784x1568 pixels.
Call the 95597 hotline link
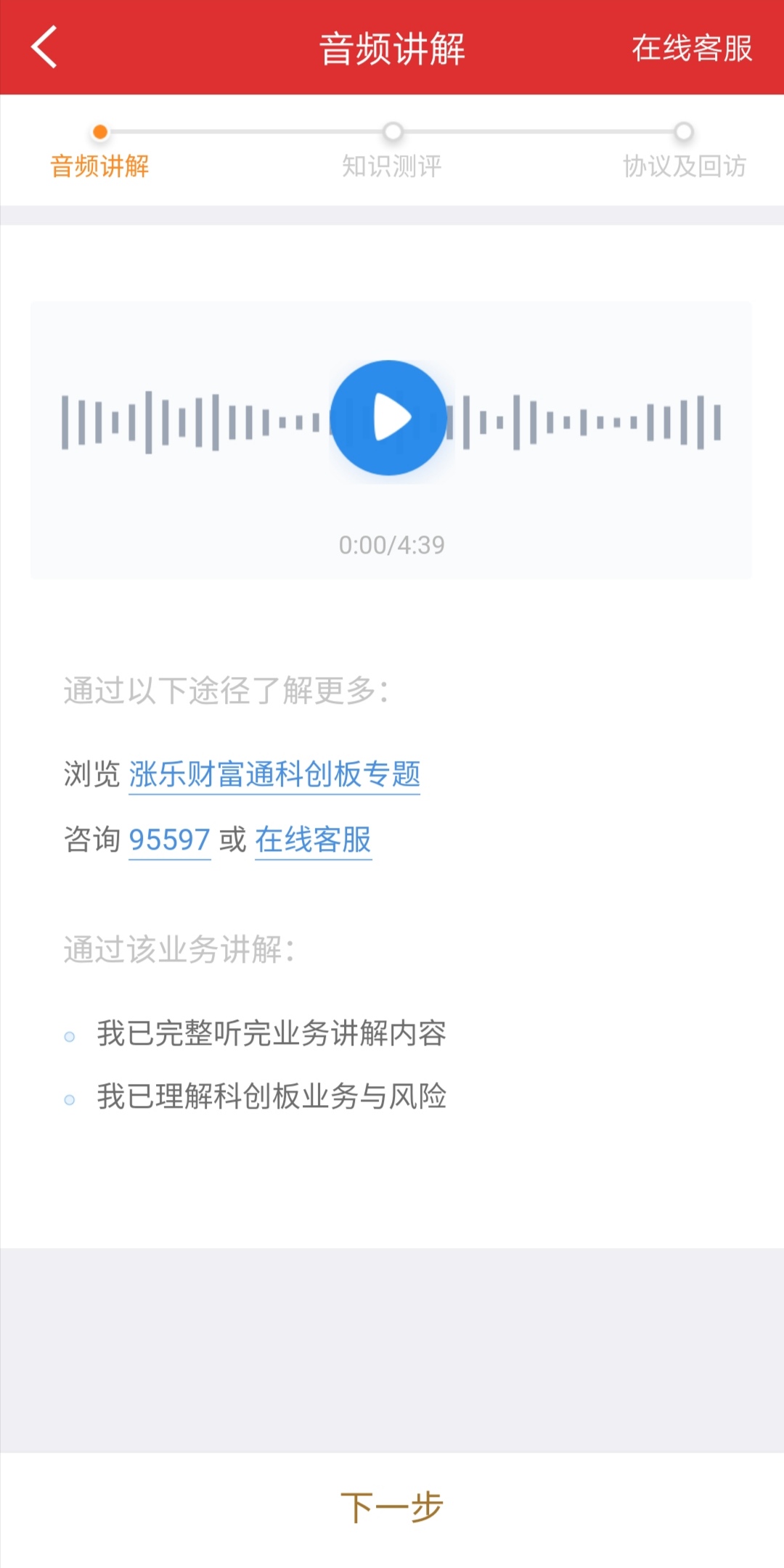coord(169,840)
